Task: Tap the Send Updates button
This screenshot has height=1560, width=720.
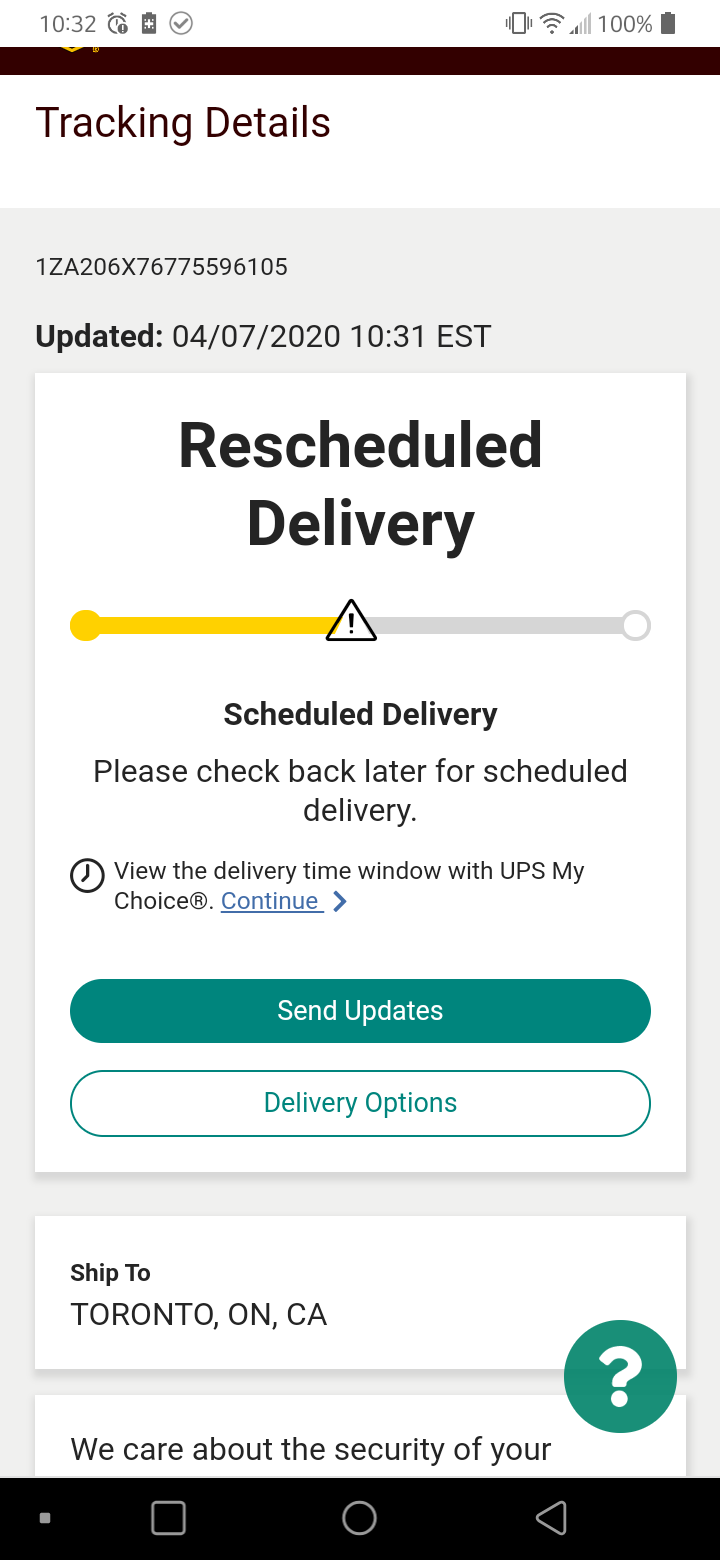Action: (x=360, y=1011)
